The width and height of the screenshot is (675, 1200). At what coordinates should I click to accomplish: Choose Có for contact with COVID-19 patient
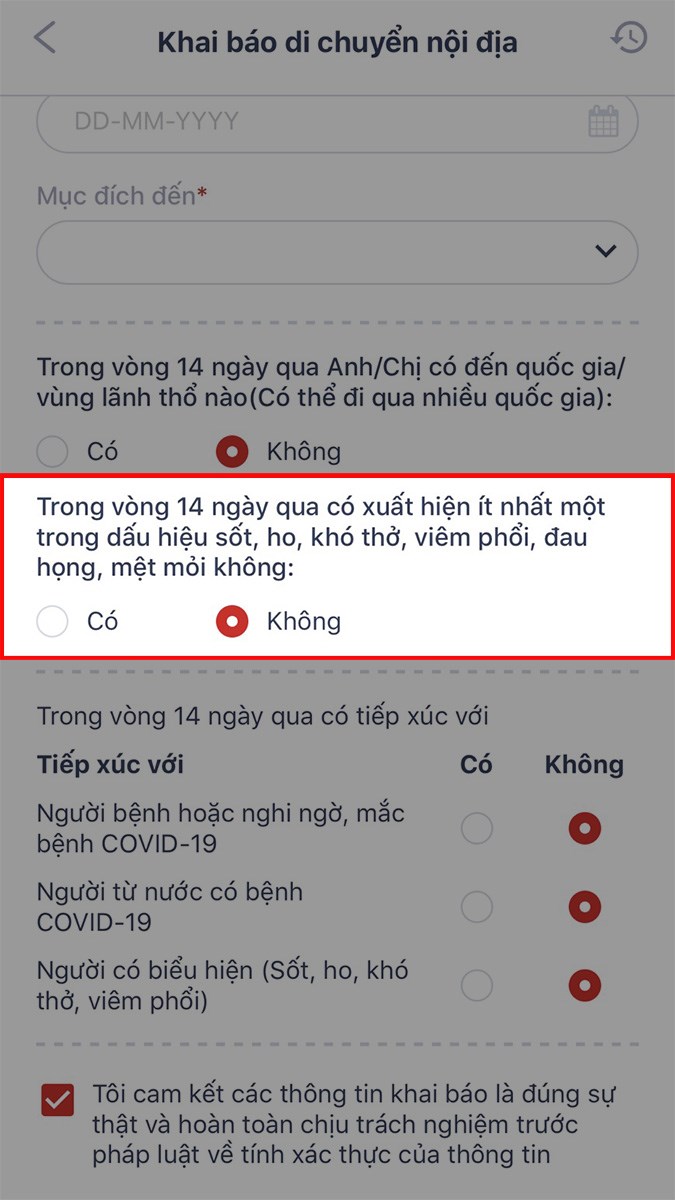477,828
